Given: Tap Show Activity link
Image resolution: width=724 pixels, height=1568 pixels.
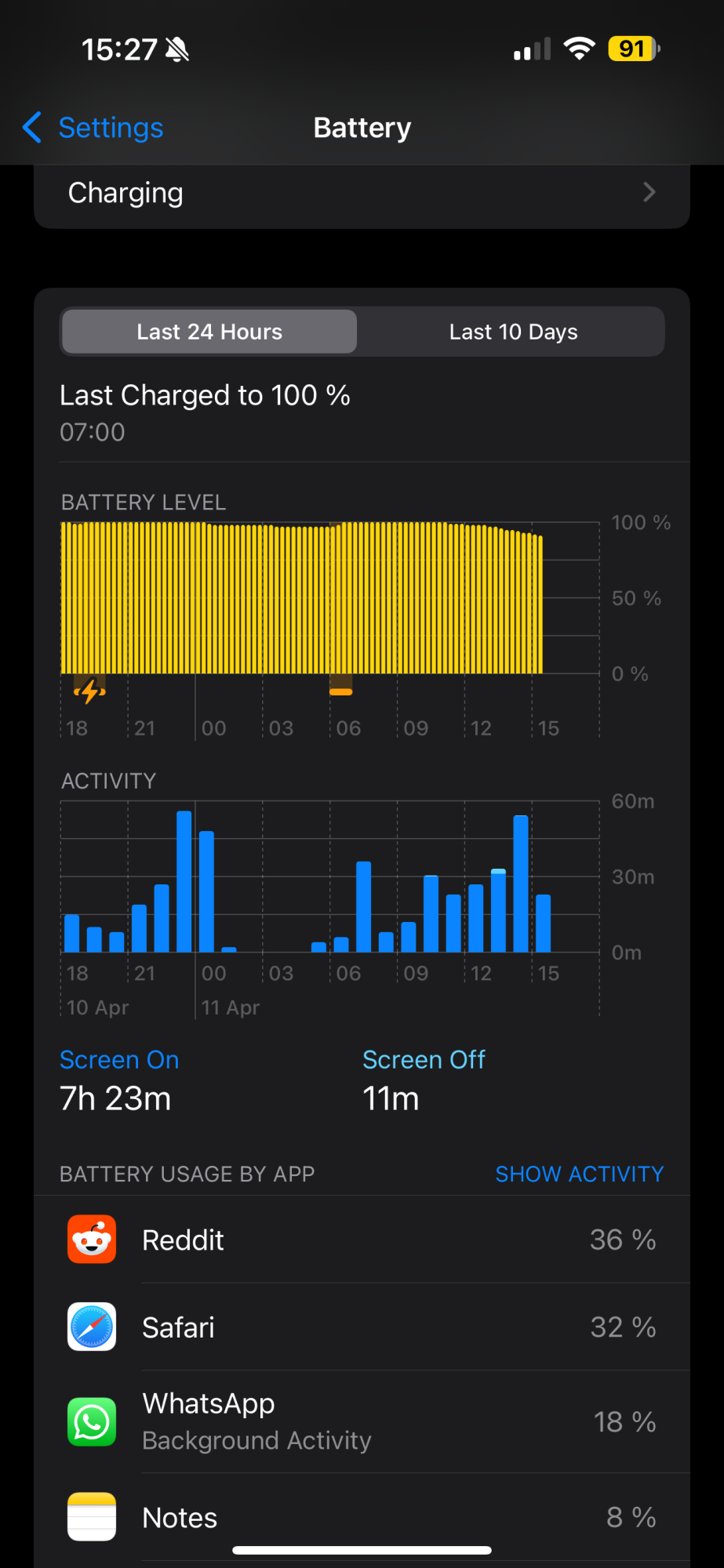Looking at the screenshot, I should point(579,1174).
